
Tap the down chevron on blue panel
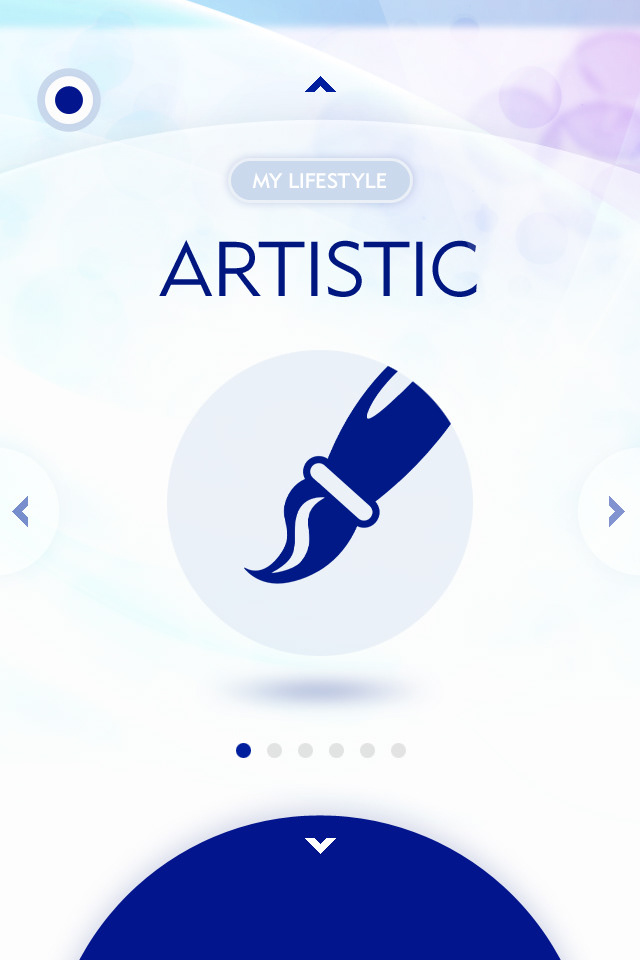point(320,845)
